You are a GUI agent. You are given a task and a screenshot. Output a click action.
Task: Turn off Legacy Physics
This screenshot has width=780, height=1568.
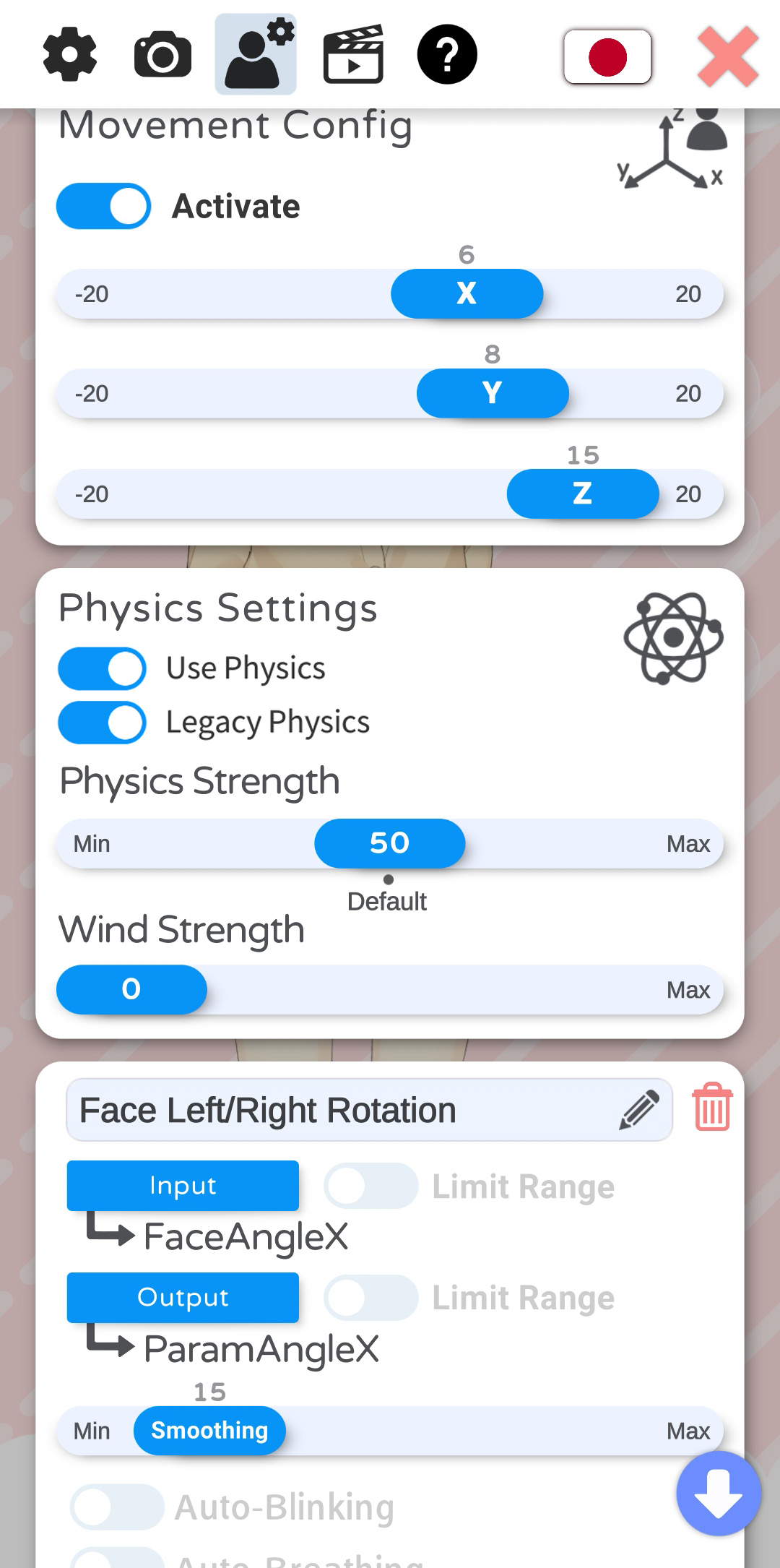pos(103,723)
